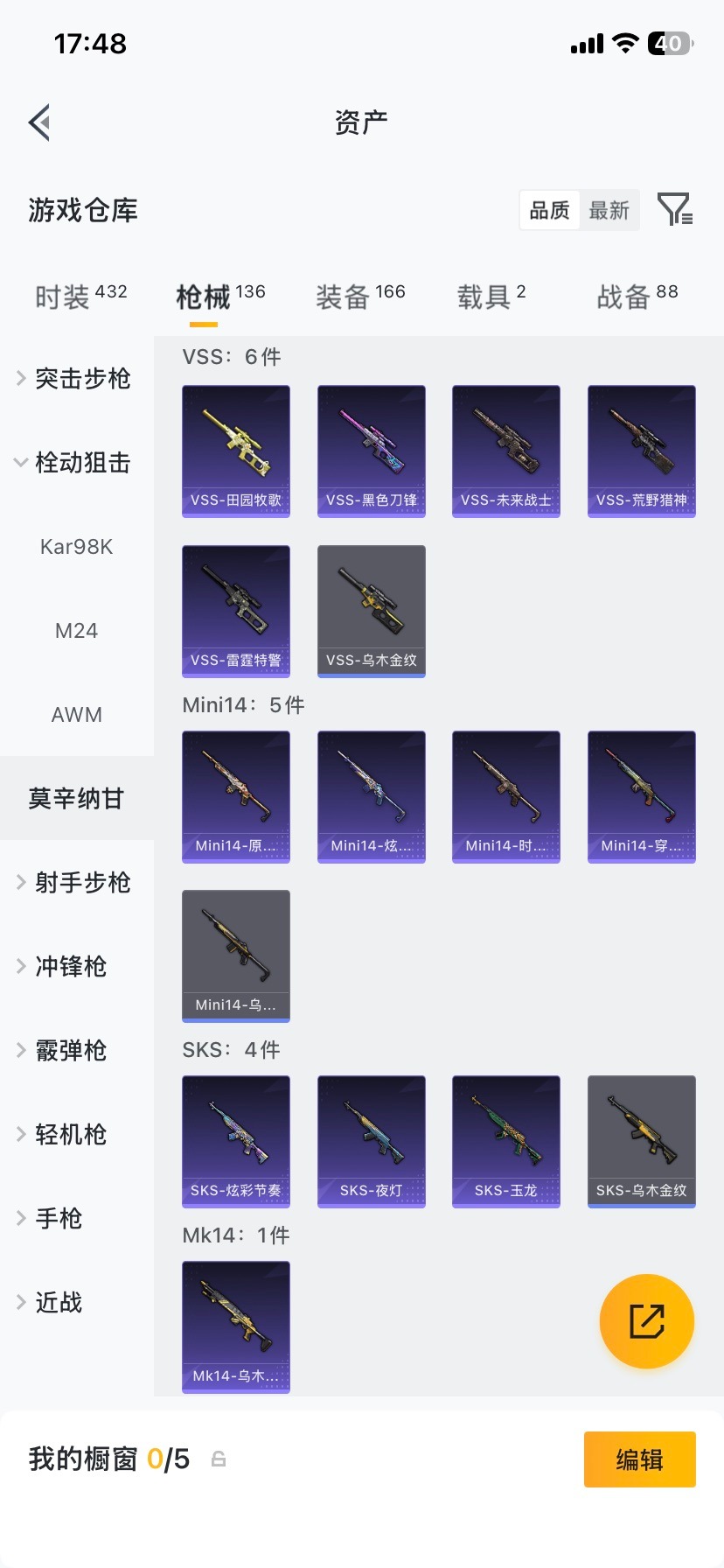
Task: Select the VSS-田园牧歌 weapon thumbnail
Action: (x=235, y=451)
